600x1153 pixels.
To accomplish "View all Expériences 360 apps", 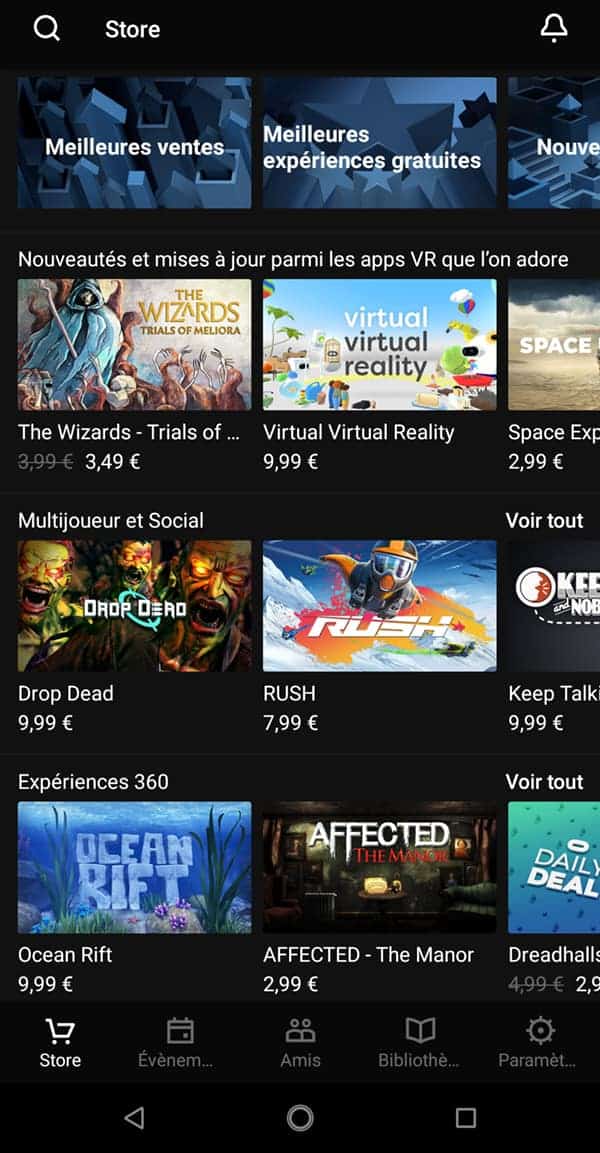I will click(544, 782).
